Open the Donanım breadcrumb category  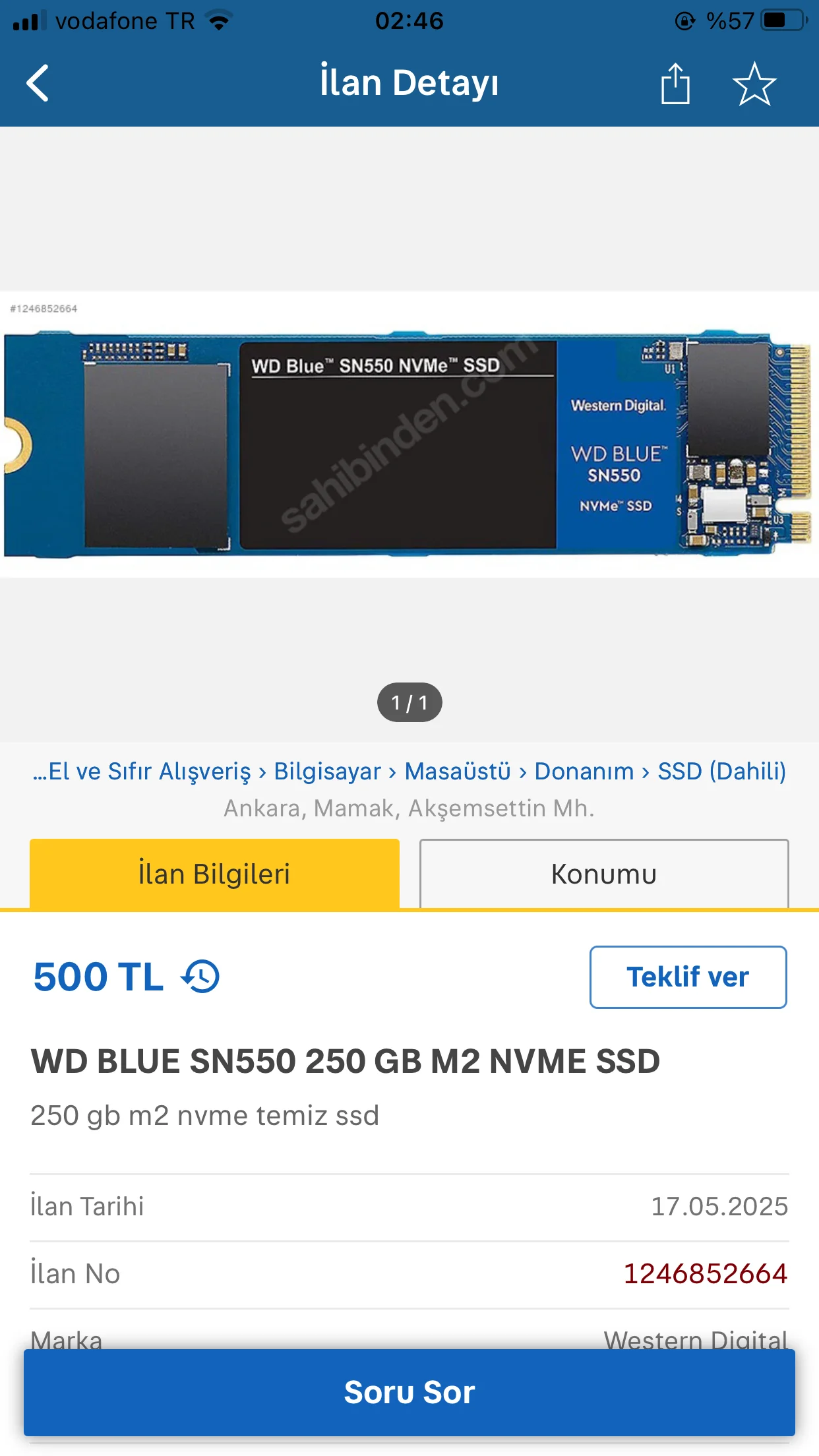click(x=584, y=771)
